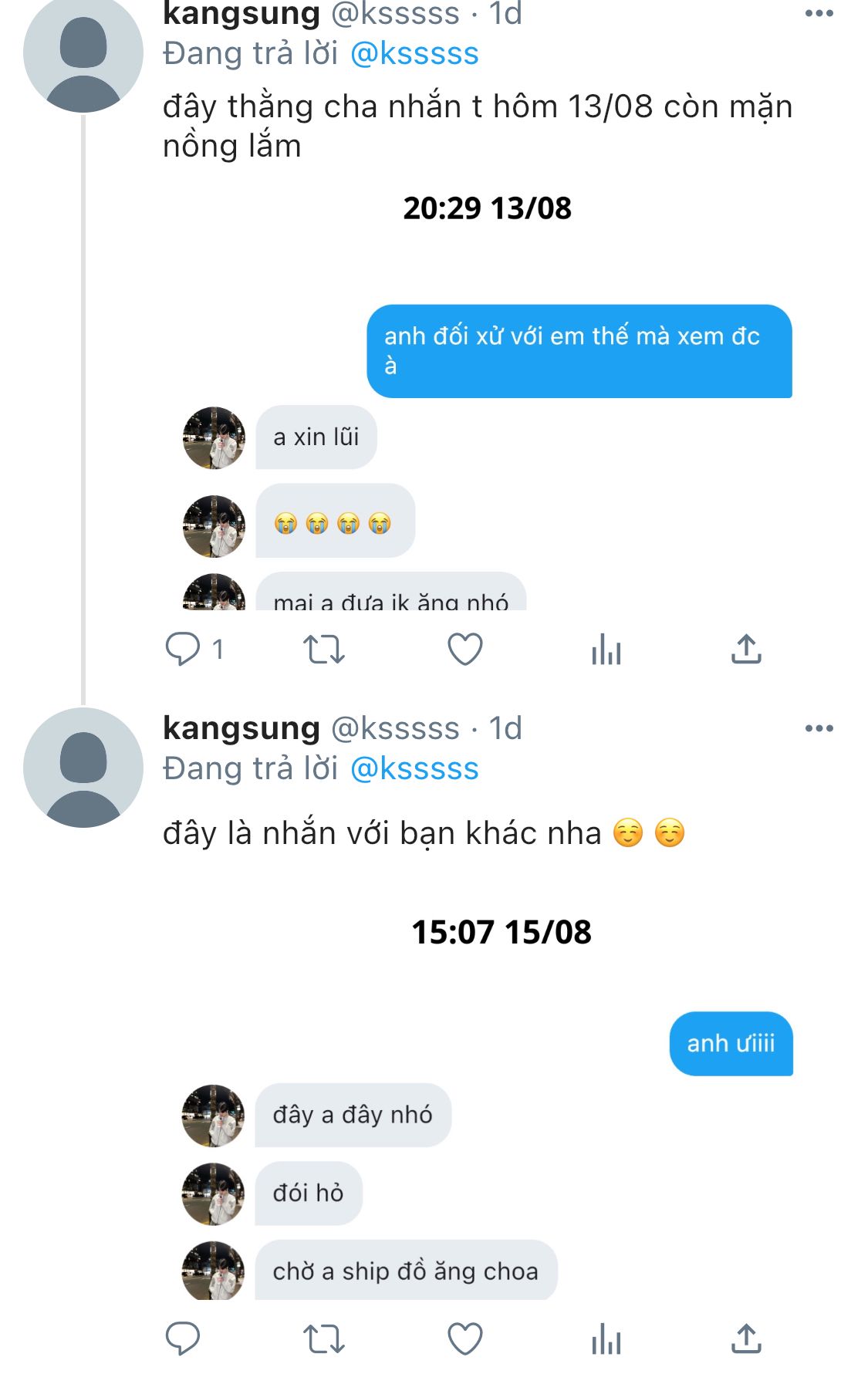Share the 13/08 tweet
The image size is (868, 1374).
pos(746,650)
